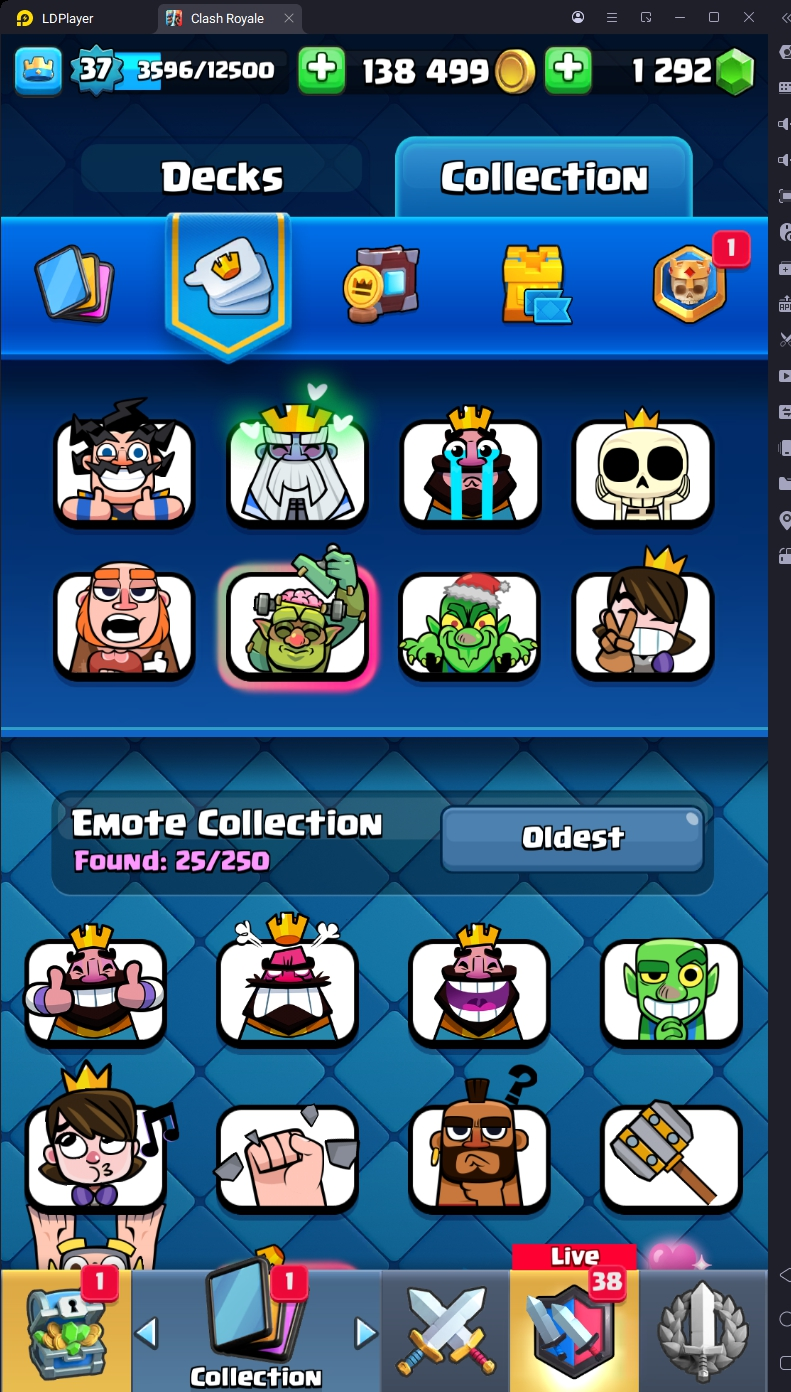Select the crying king emote in deck
This screenshot has height=1392, width=791.
pyautogui.click(x=470, y=470)
